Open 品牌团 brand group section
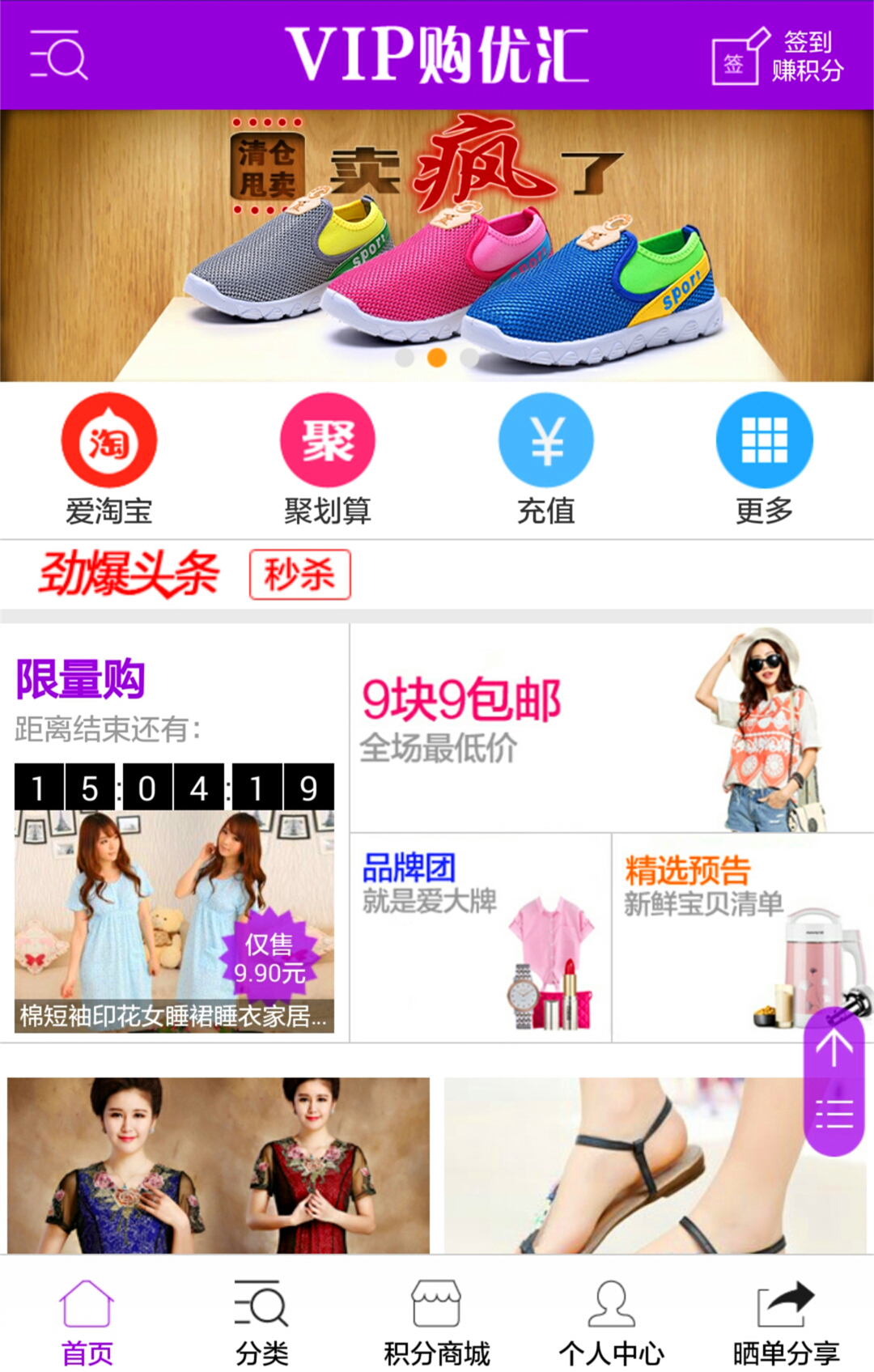 480,937
